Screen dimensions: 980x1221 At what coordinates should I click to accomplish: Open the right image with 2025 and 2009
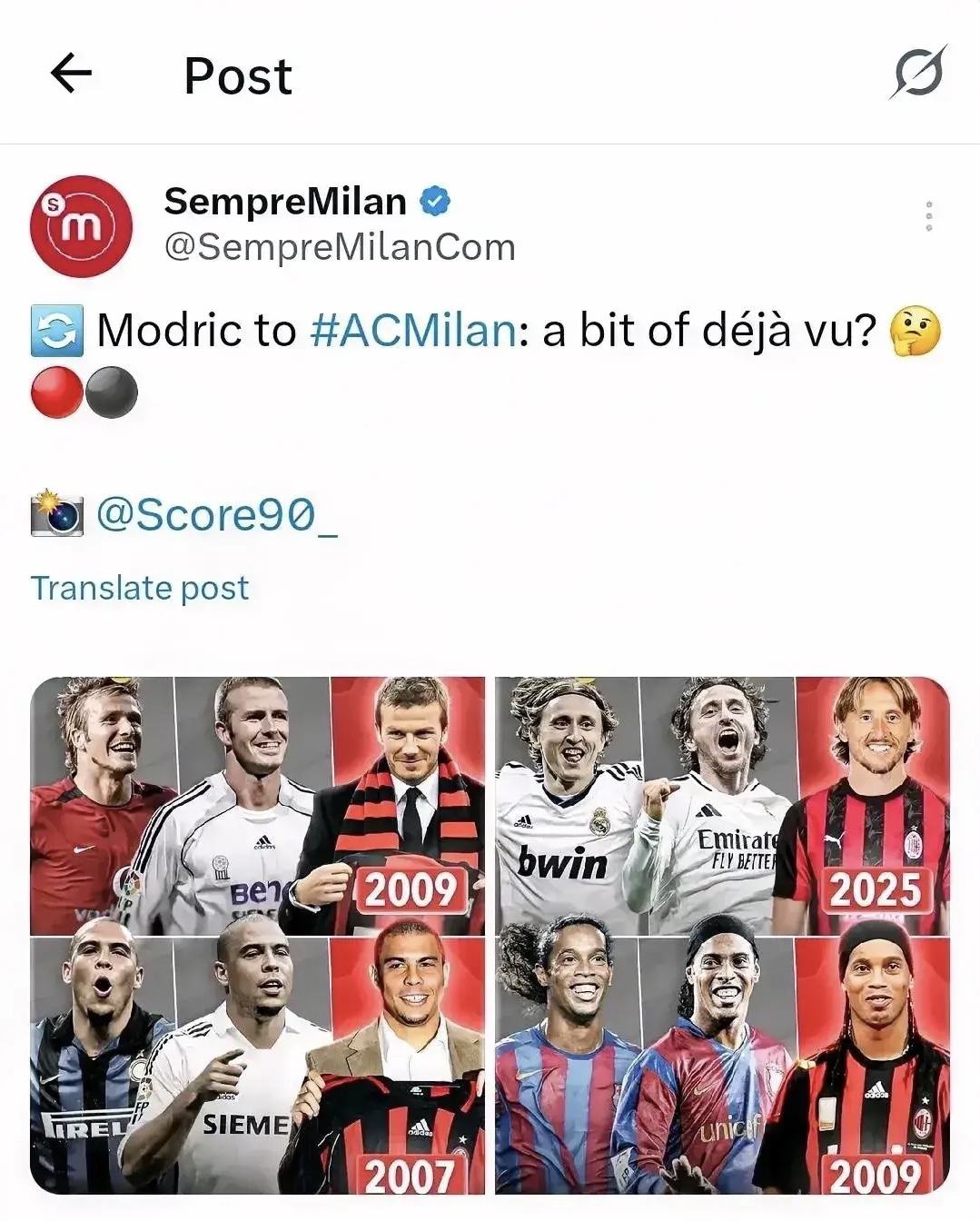tap(722, 935)
